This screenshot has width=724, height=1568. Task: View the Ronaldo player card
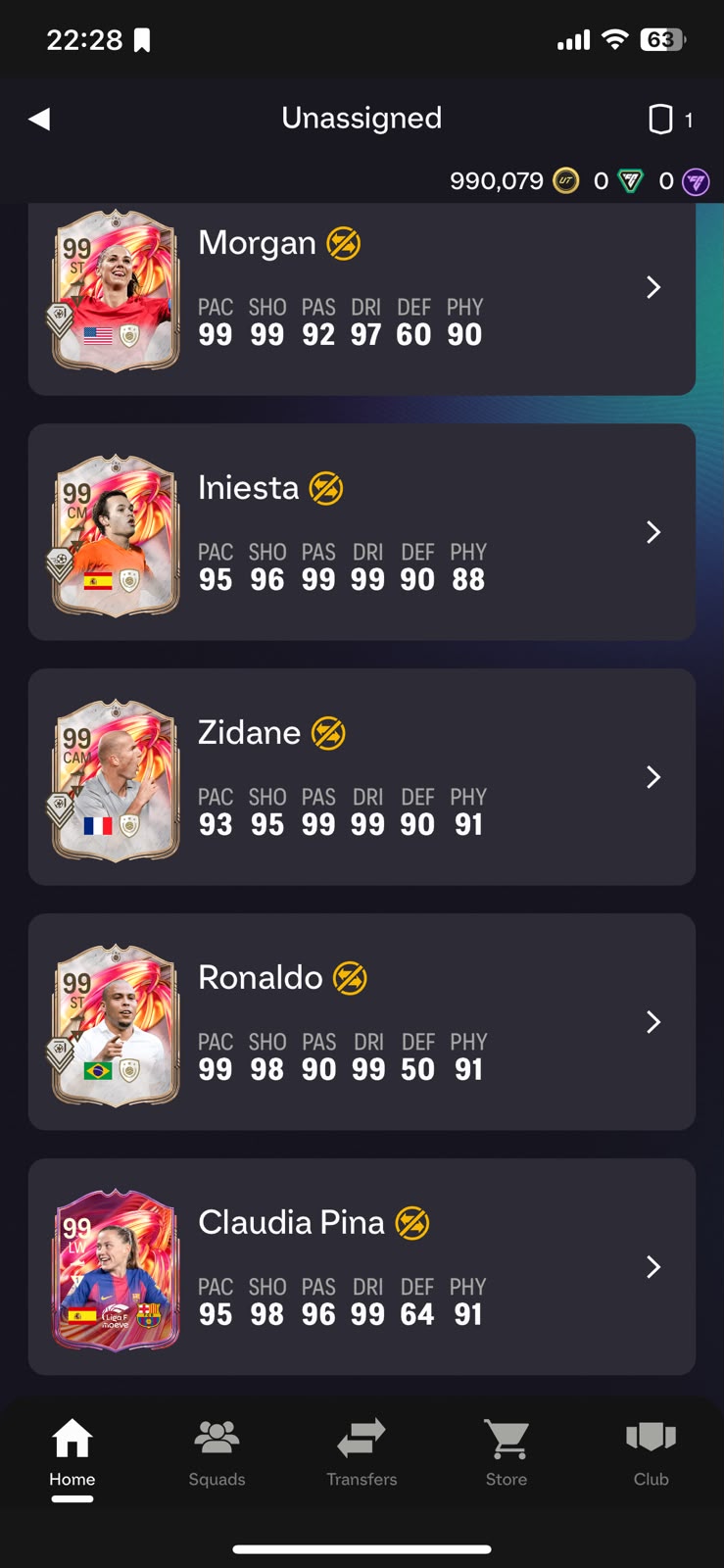pyautogui.click(x=362, y=1022)
